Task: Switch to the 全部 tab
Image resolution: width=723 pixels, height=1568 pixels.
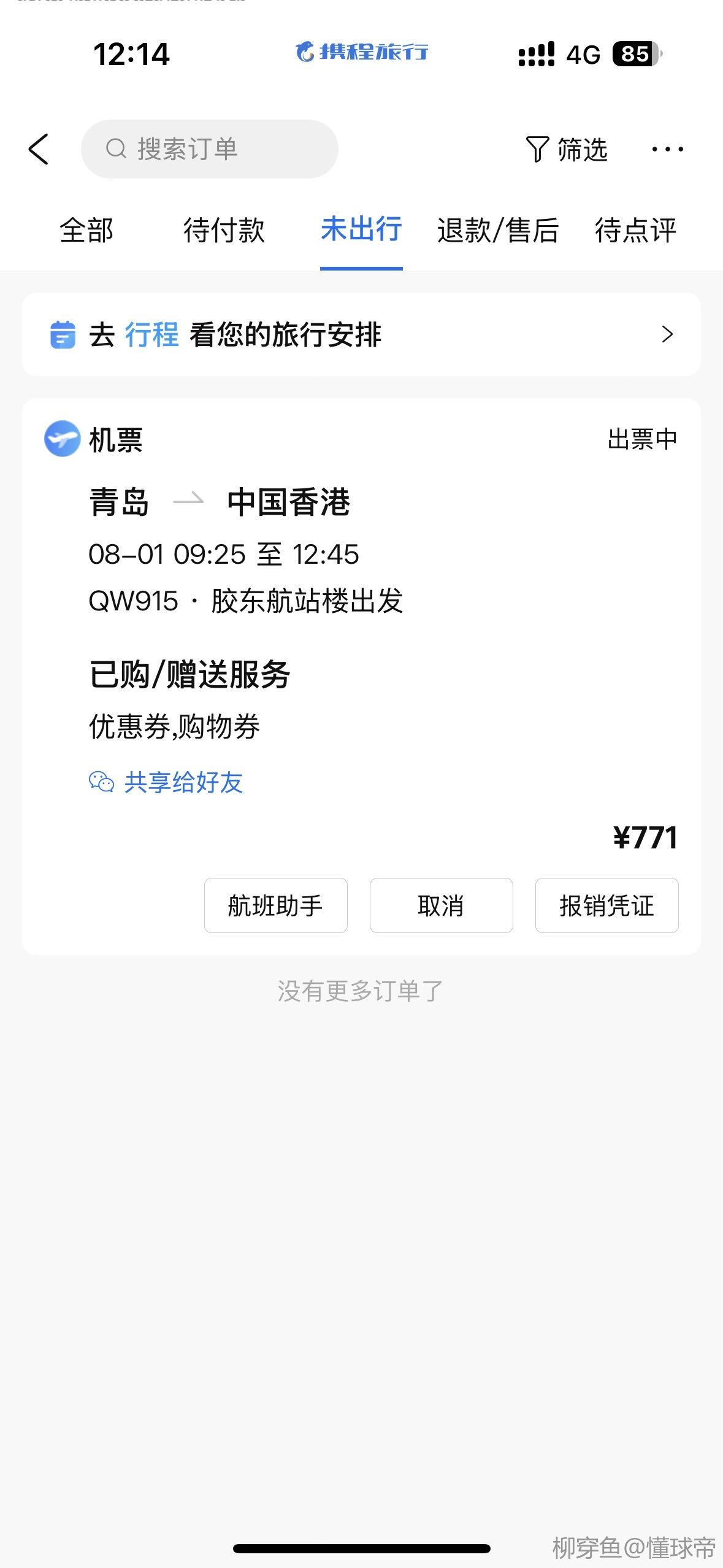Action: coord(86,231)
